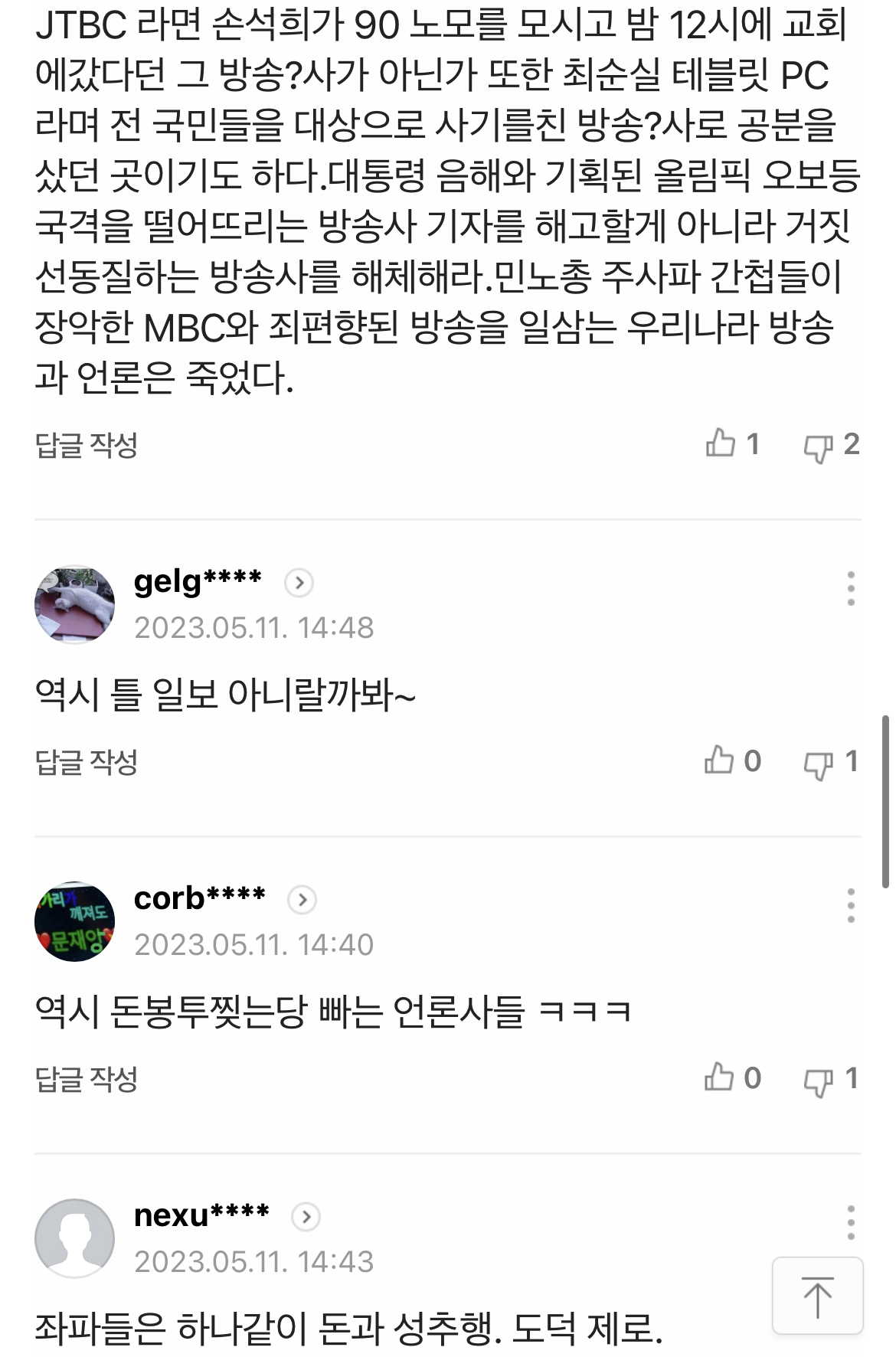Open gelg****'s profile picture thumbnail
The width and height of the screenshot is (896, 1357).
pyautogui.click(x=74, y=603)
